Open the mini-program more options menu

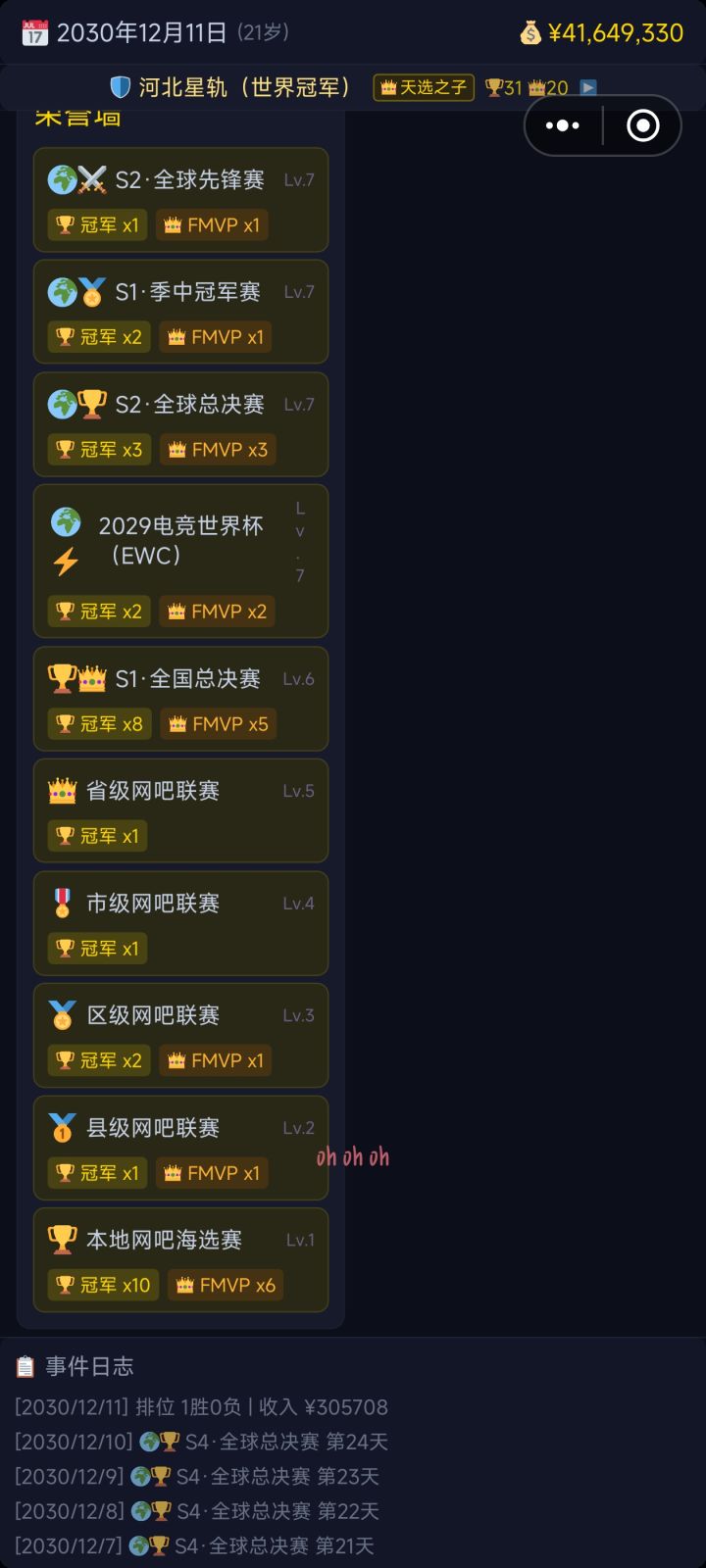coord(561,125)
